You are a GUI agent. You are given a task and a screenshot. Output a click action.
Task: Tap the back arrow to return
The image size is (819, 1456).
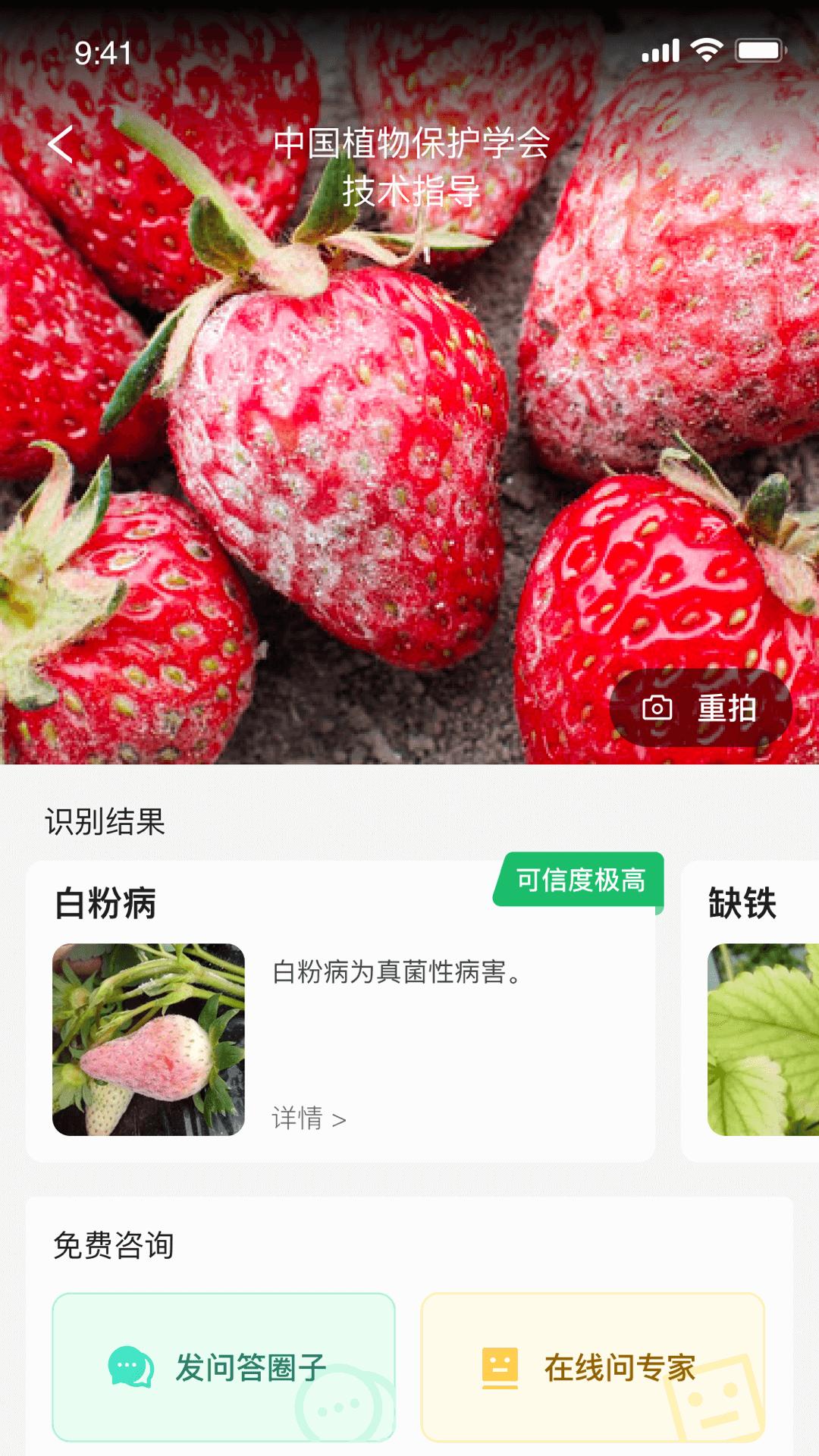[x=61, y=146]
